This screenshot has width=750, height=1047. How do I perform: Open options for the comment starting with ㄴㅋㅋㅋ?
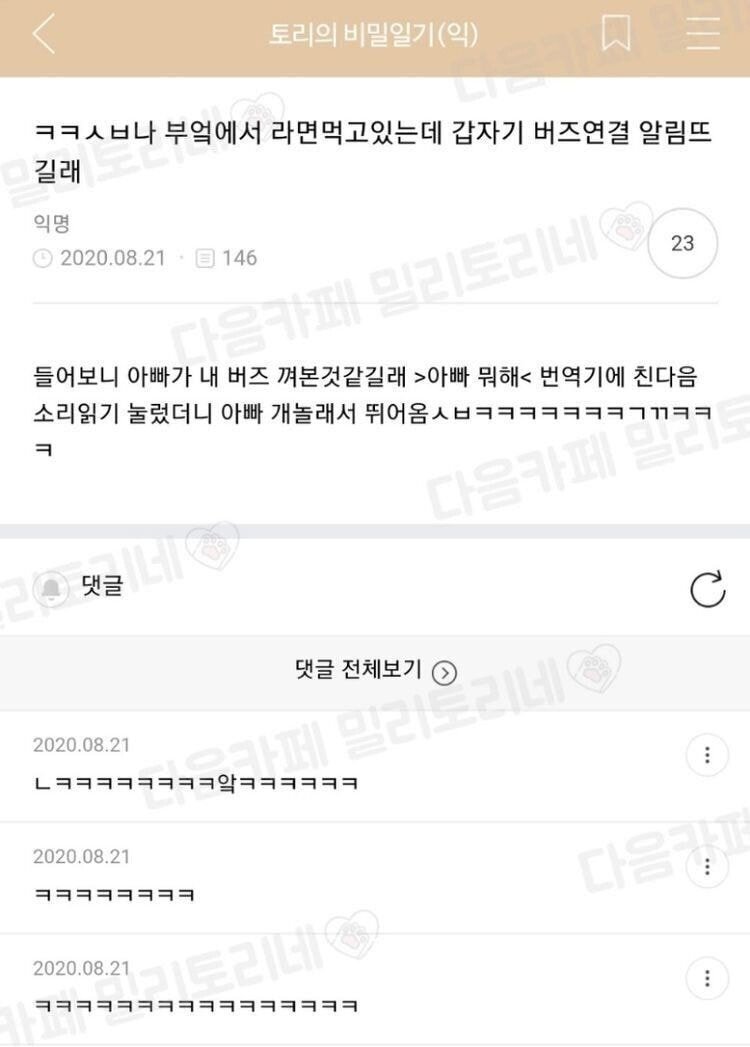(707, 755)
